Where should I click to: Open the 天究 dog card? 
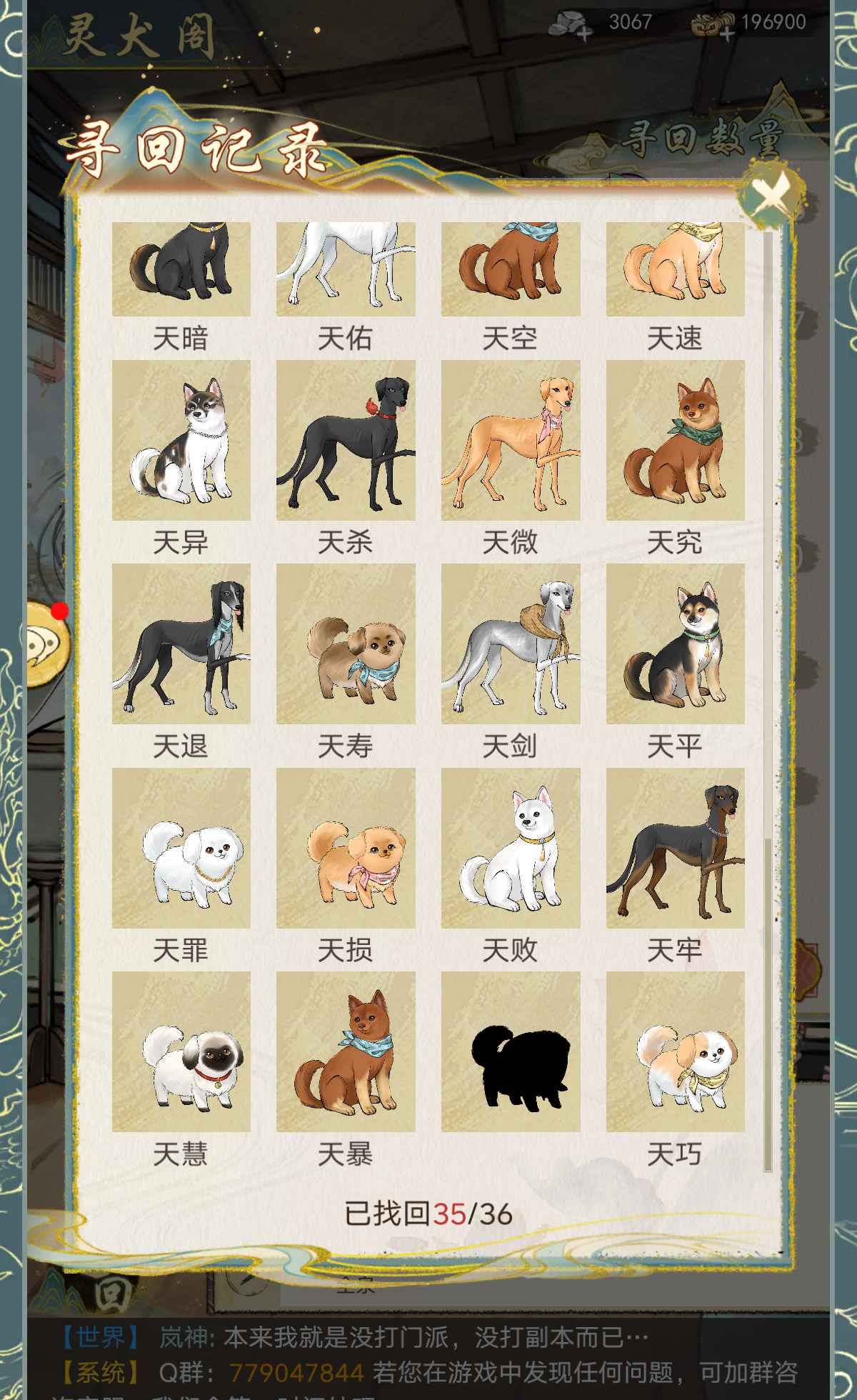(675, 440)
